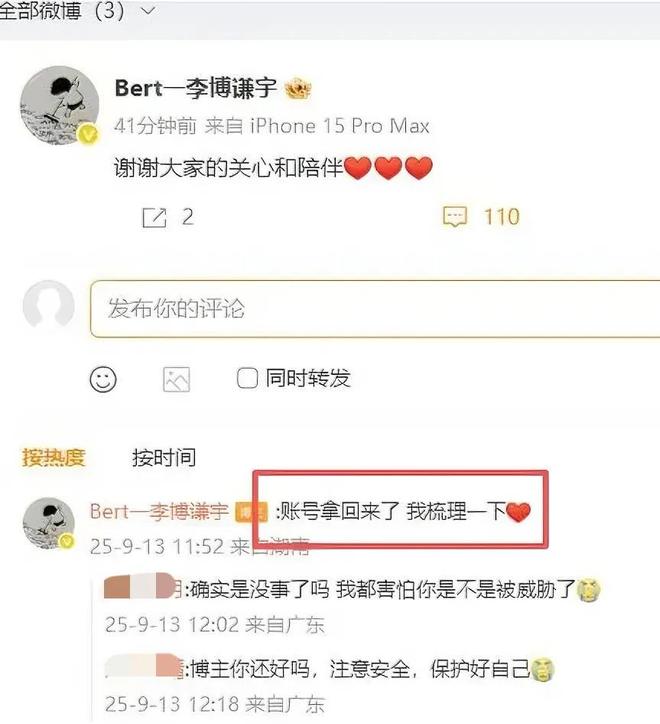Sort comments 按热度
Image resolution: width=660 pixels, height=724 pixels.
click(x=54, y=458)
